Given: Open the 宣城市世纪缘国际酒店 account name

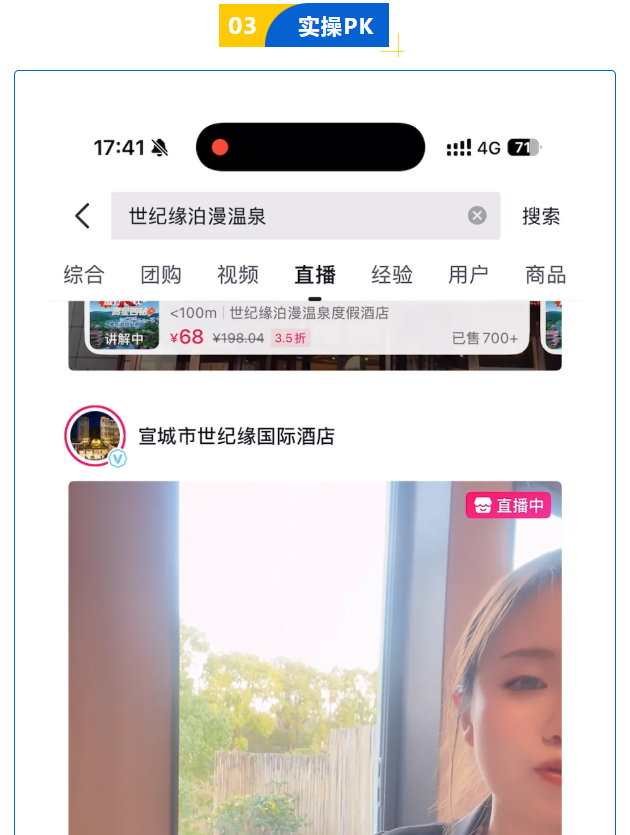Looking at the screenshot, I should 236,436.
